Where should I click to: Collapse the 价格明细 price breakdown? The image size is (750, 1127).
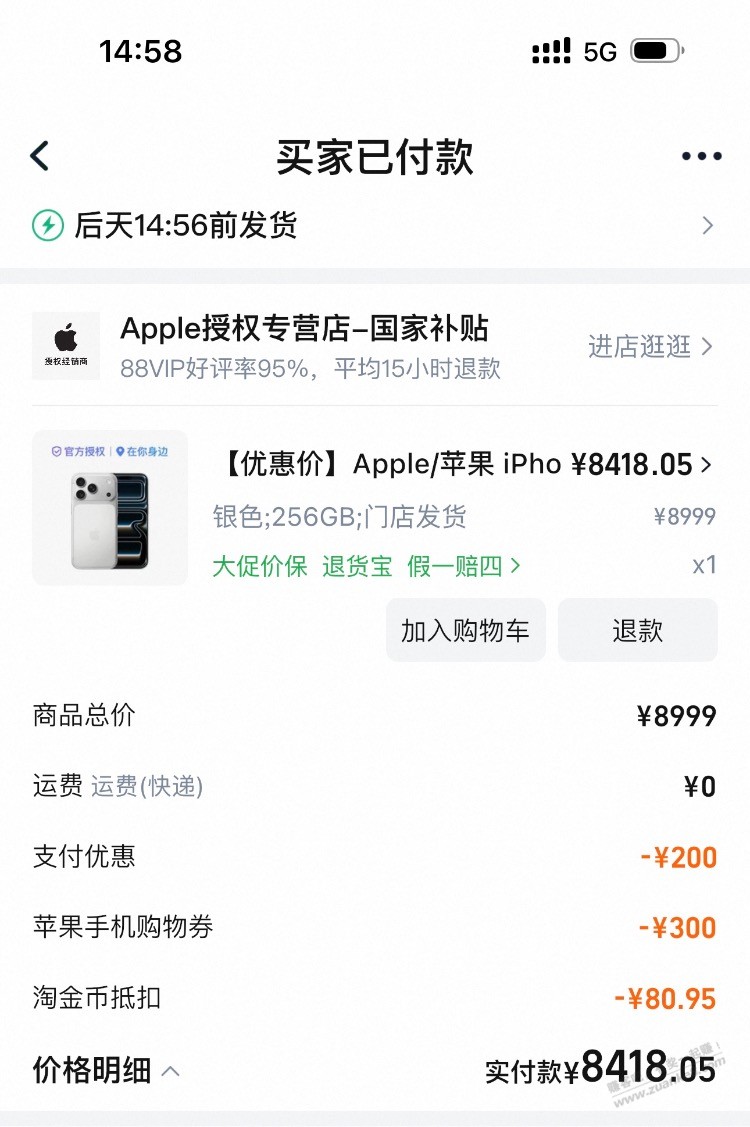click(107, 1071)
